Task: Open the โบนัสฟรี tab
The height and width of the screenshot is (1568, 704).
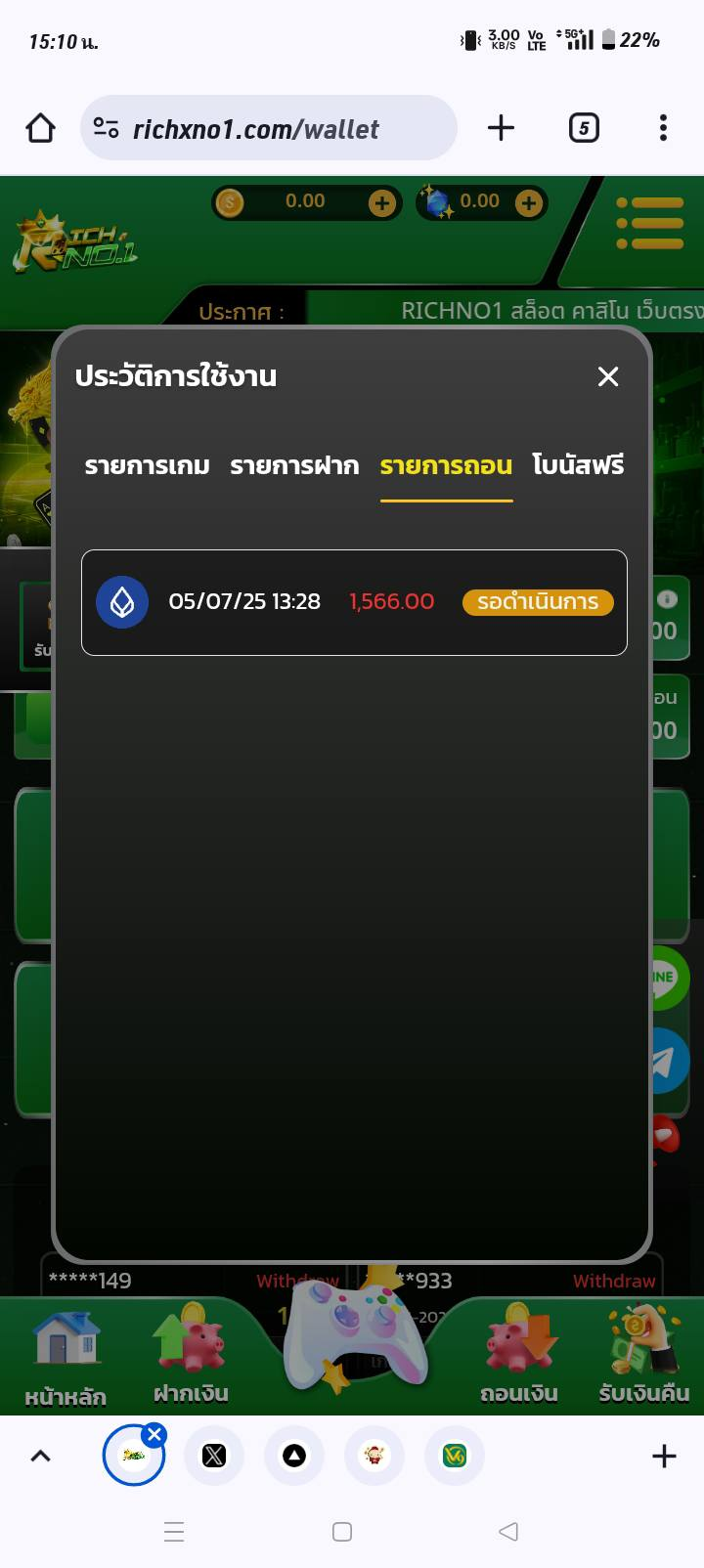Action: tap(578, 465)
